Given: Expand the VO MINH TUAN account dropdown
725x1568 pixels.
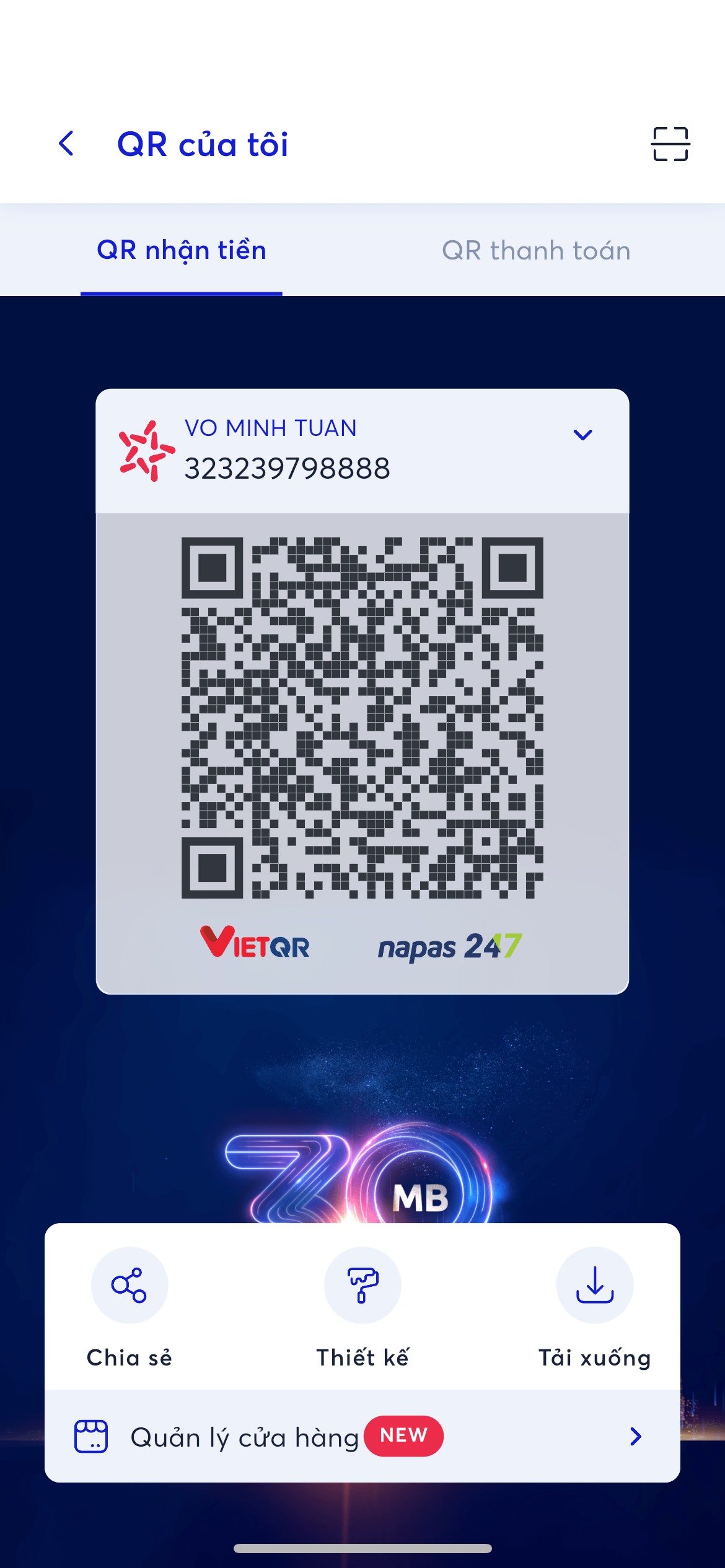Looking at the screenshot, I should click(582, 435).
